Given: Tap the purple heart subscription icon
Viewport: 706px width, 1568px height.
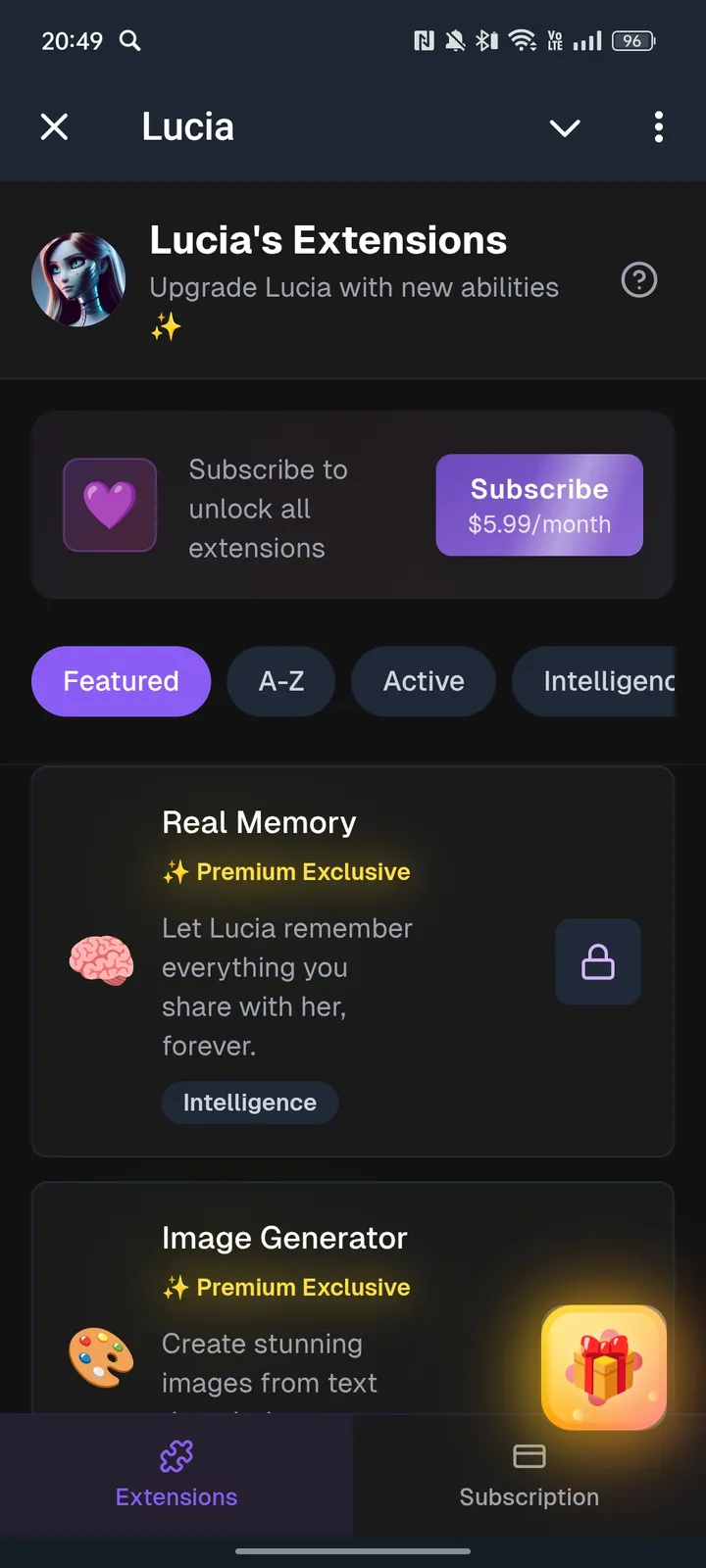Looking at the screenshot, I should pyautogui.click(x=109, y=505).
